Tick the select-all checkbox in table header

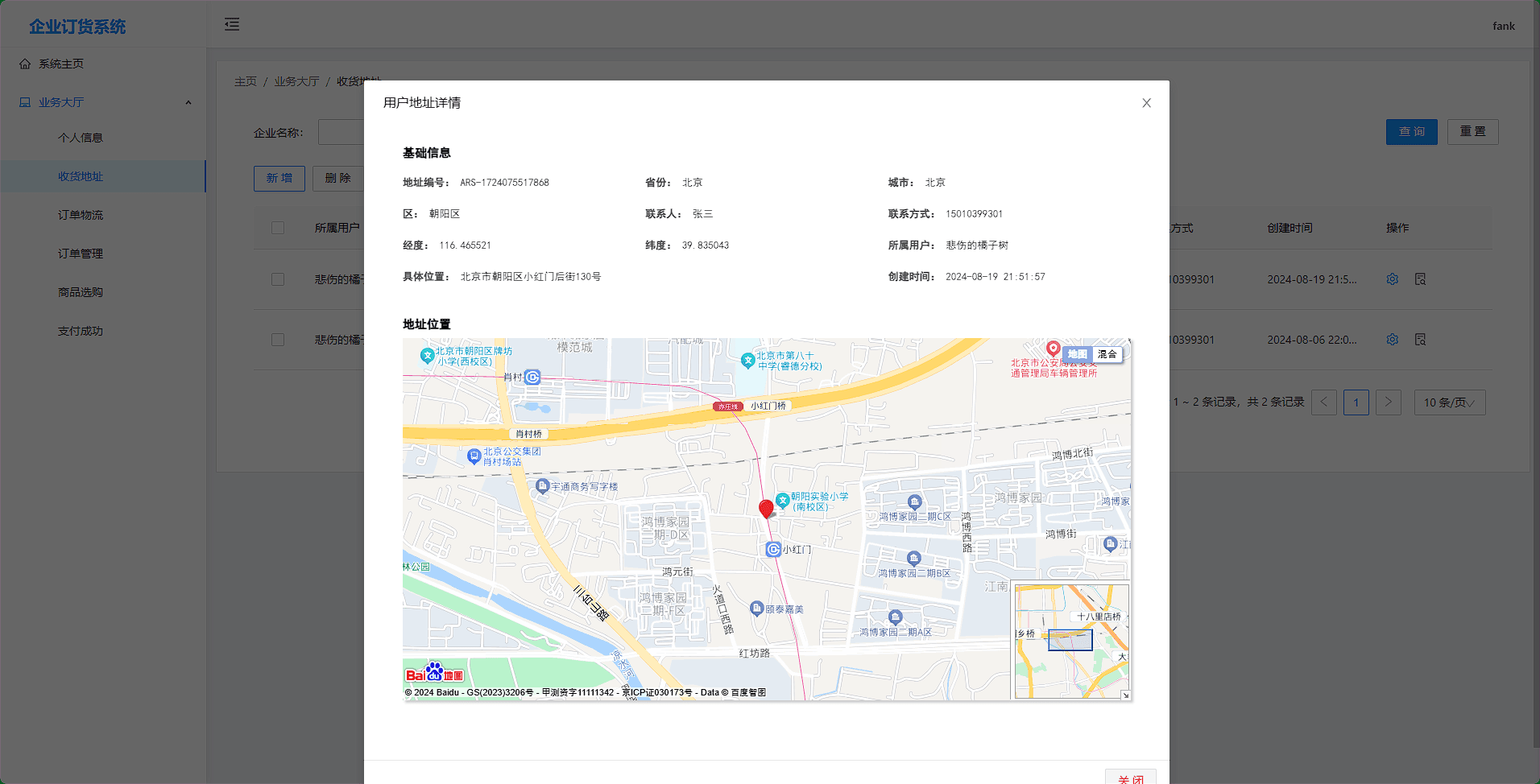(278, 228)
